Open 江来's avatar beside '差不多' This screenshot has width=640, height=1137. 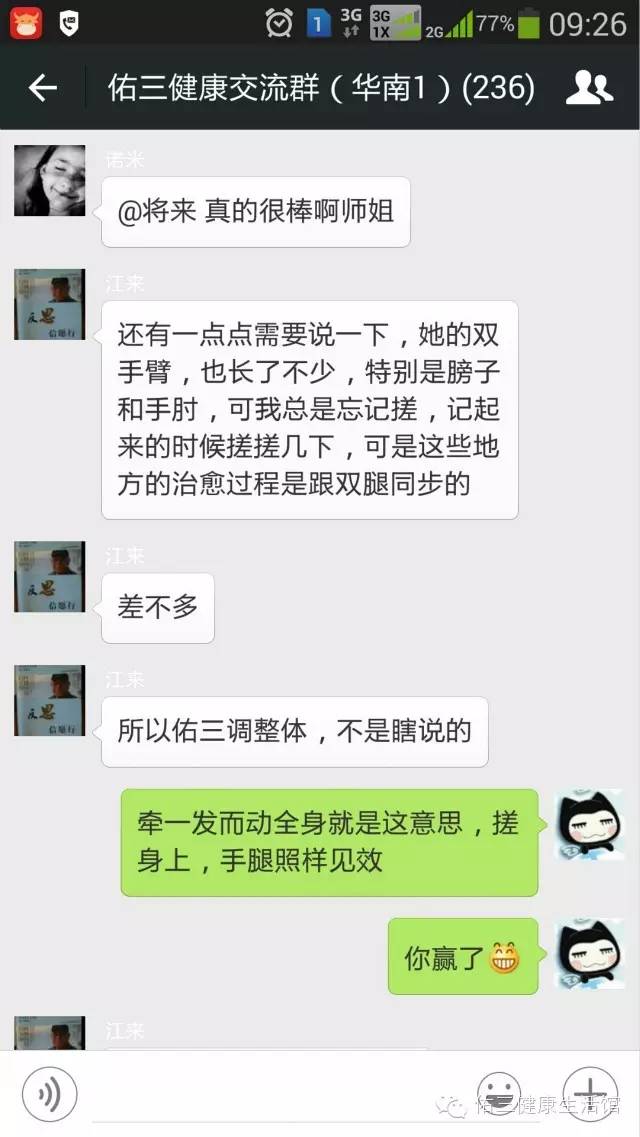pos(49,576)
